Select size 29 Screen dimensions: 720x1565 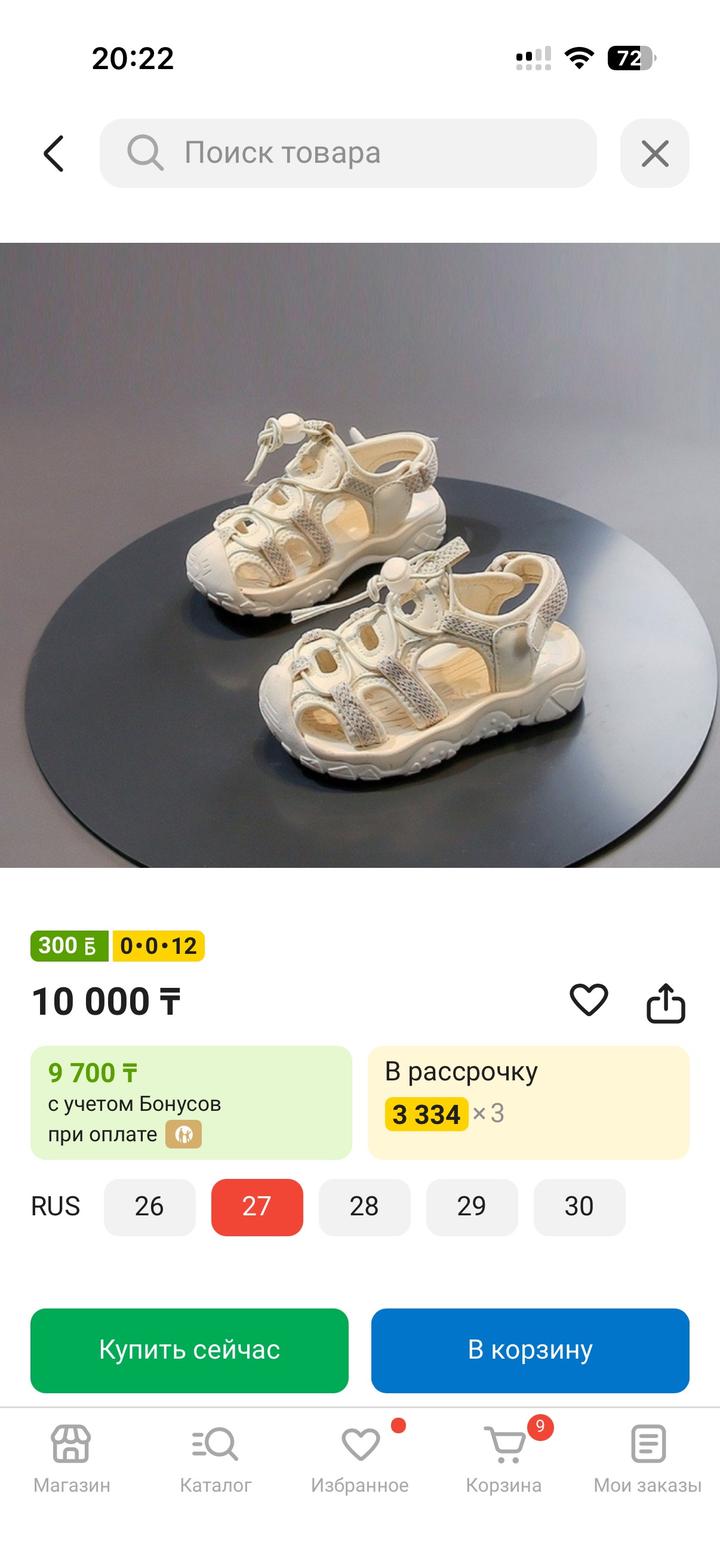point(472,1207)
